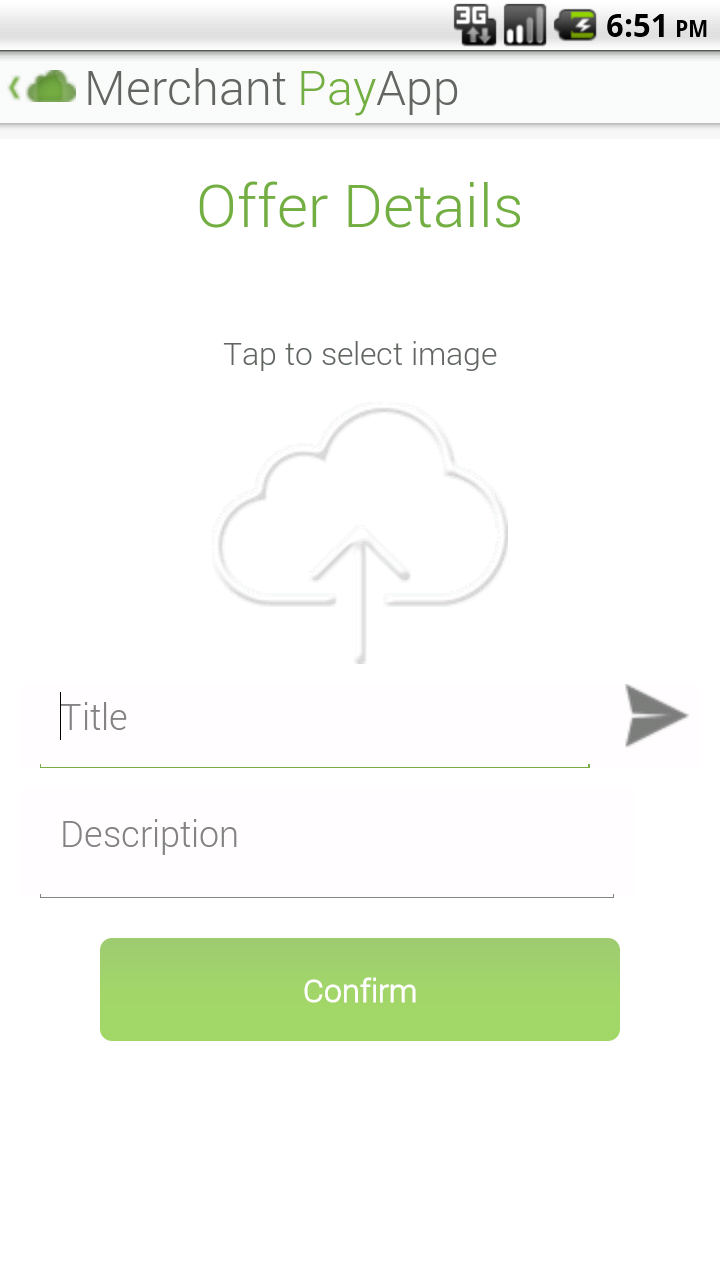Viewport: 720px width, 1280px height.
Task: Click the paper plane send icon
Action: coord(655,715)
